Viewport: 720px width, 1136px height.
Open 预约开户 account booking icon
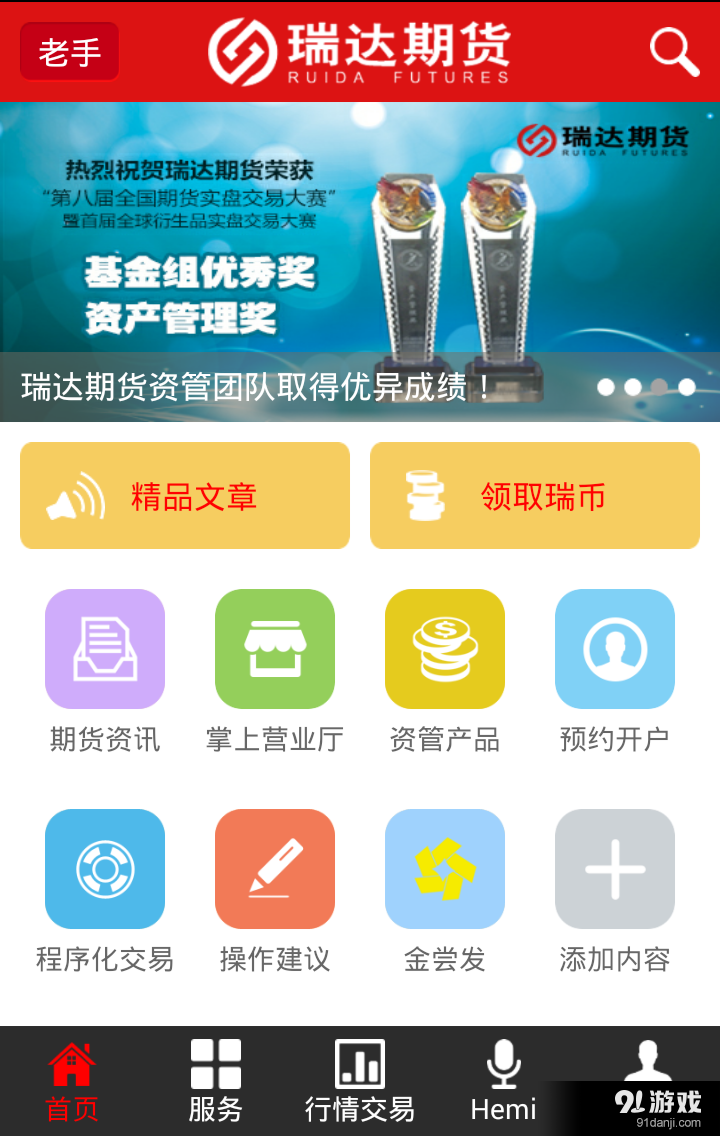coord(614,648)
